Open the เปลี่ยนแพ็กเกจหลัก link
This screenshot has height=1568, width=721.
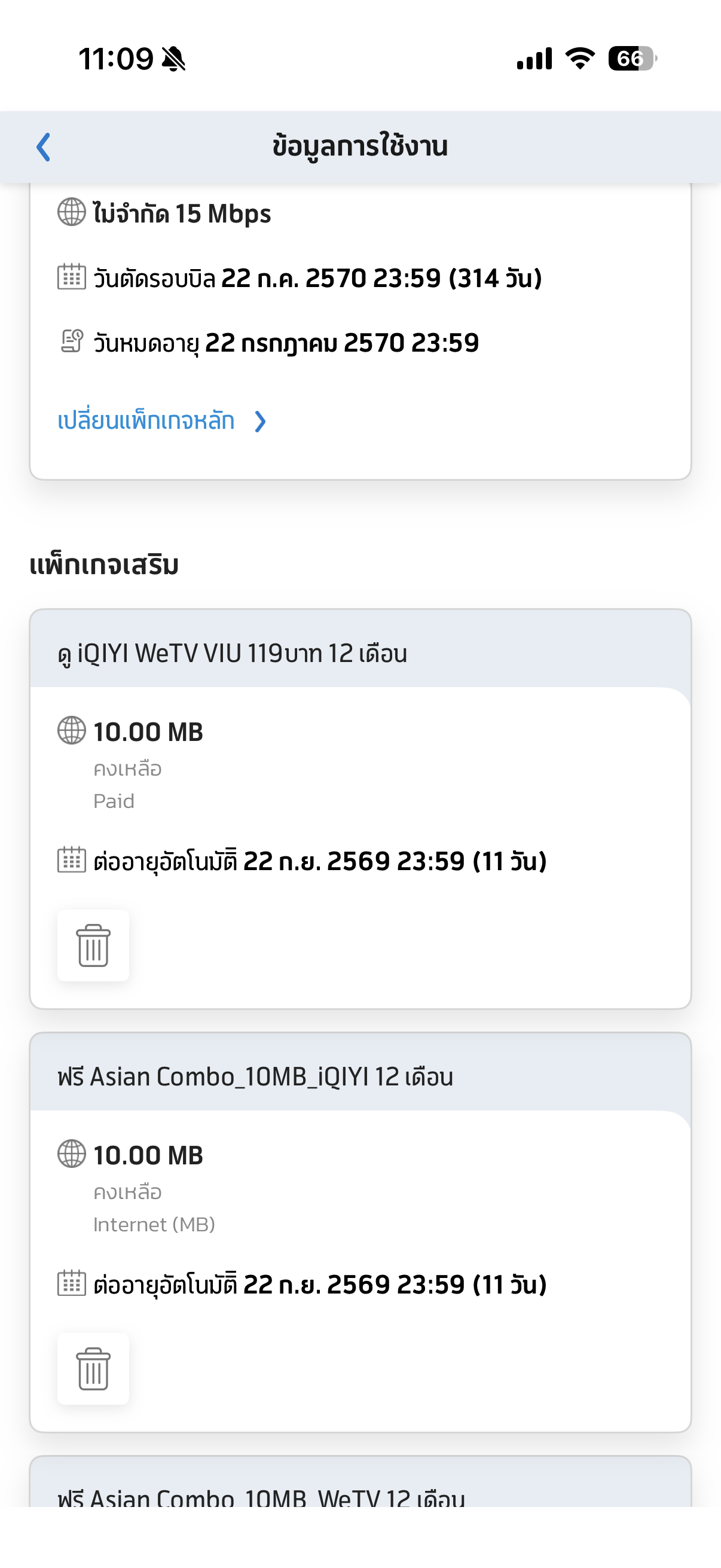click(162, 420)
